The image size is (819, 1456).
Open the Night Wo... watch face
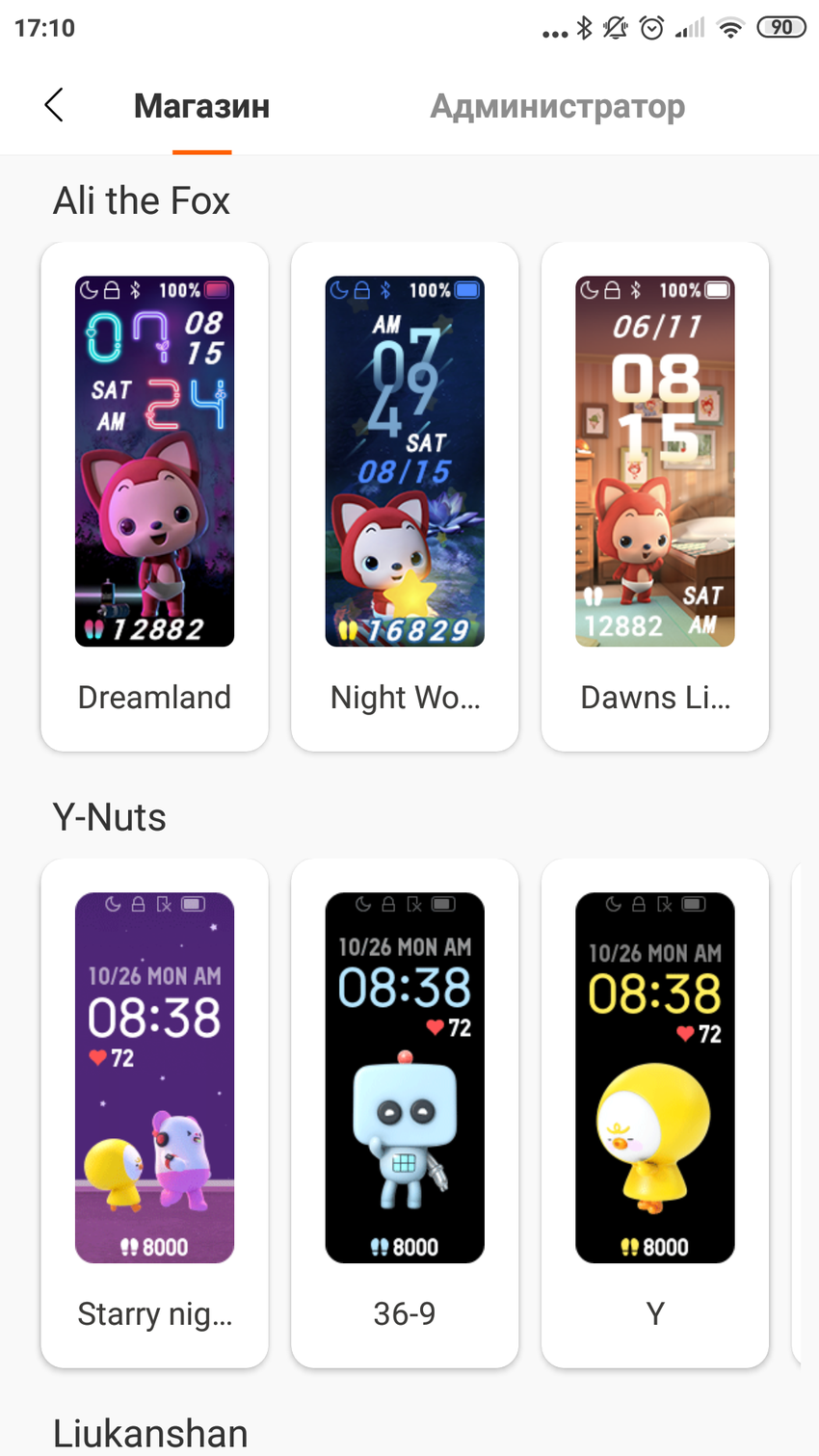(405, 496)
